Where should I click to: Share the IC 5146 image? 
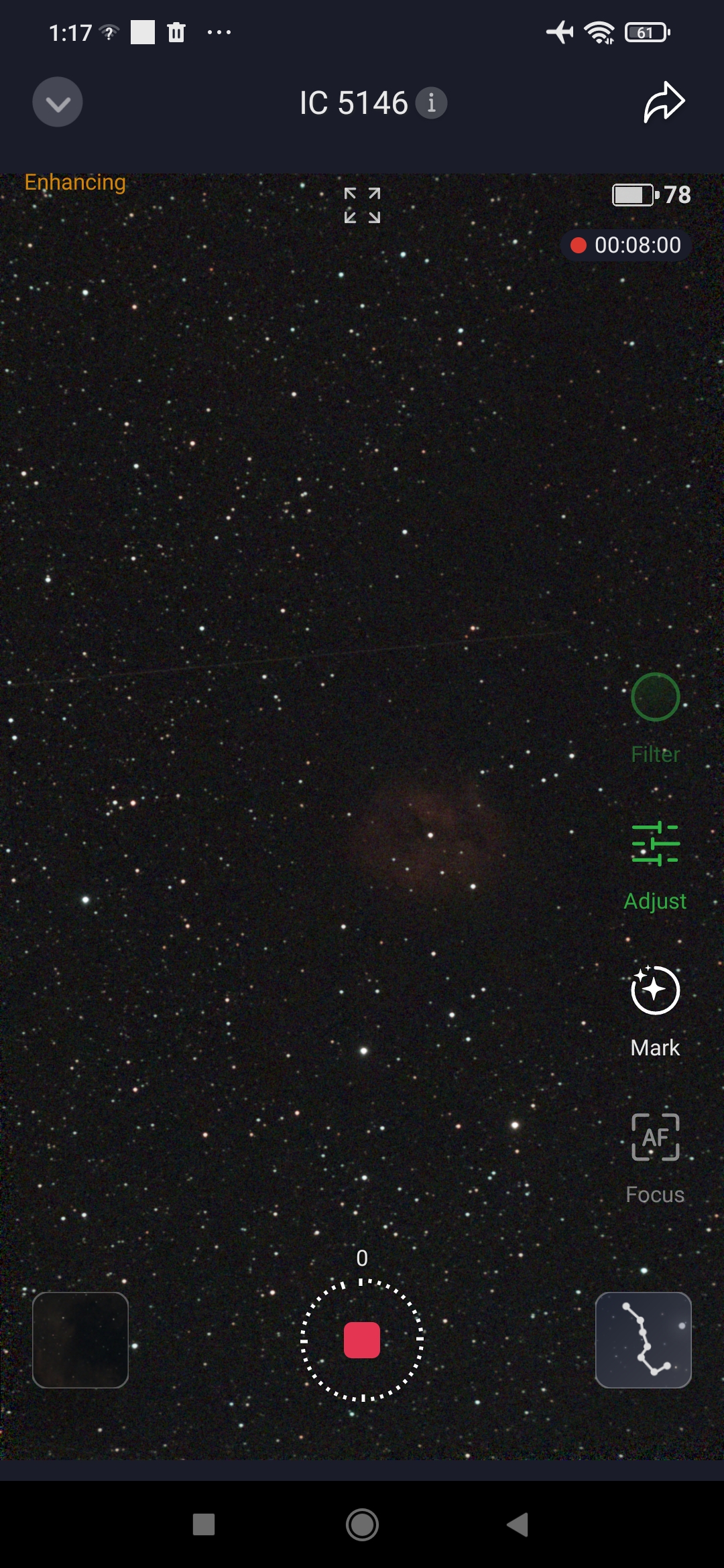click(x=664, y=103)
